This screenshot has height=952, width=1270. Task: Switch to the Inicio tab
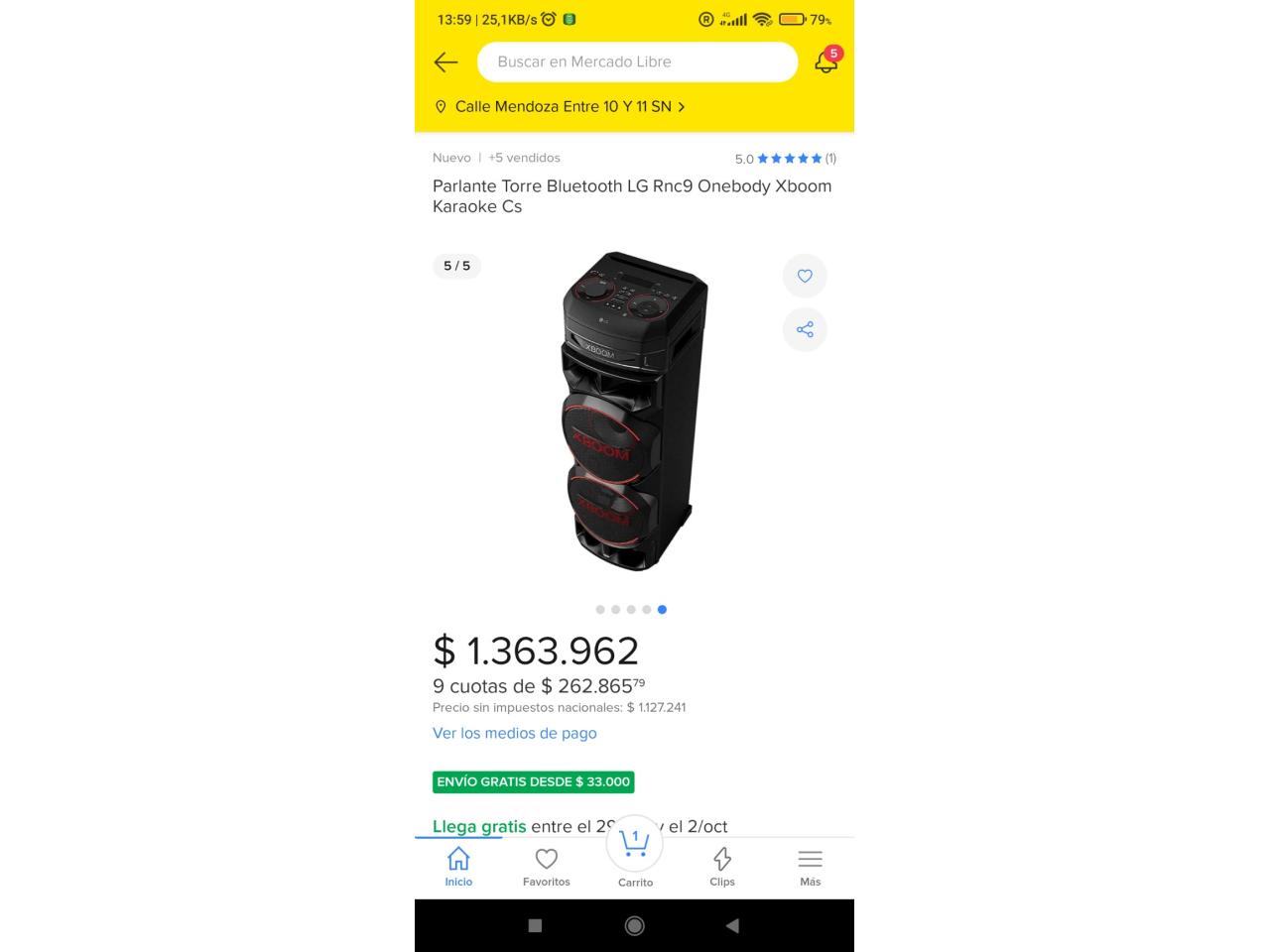458,867
